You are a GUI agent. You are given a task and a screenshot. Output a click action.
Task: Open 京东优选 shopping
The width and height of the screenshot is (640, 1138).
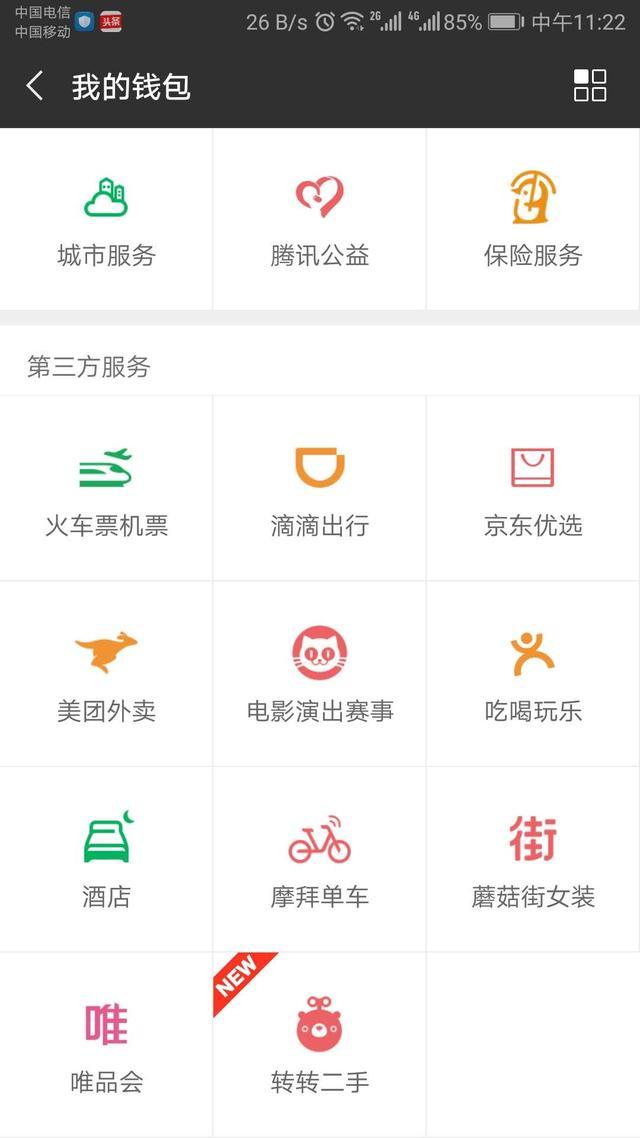(x=533, y=488)
